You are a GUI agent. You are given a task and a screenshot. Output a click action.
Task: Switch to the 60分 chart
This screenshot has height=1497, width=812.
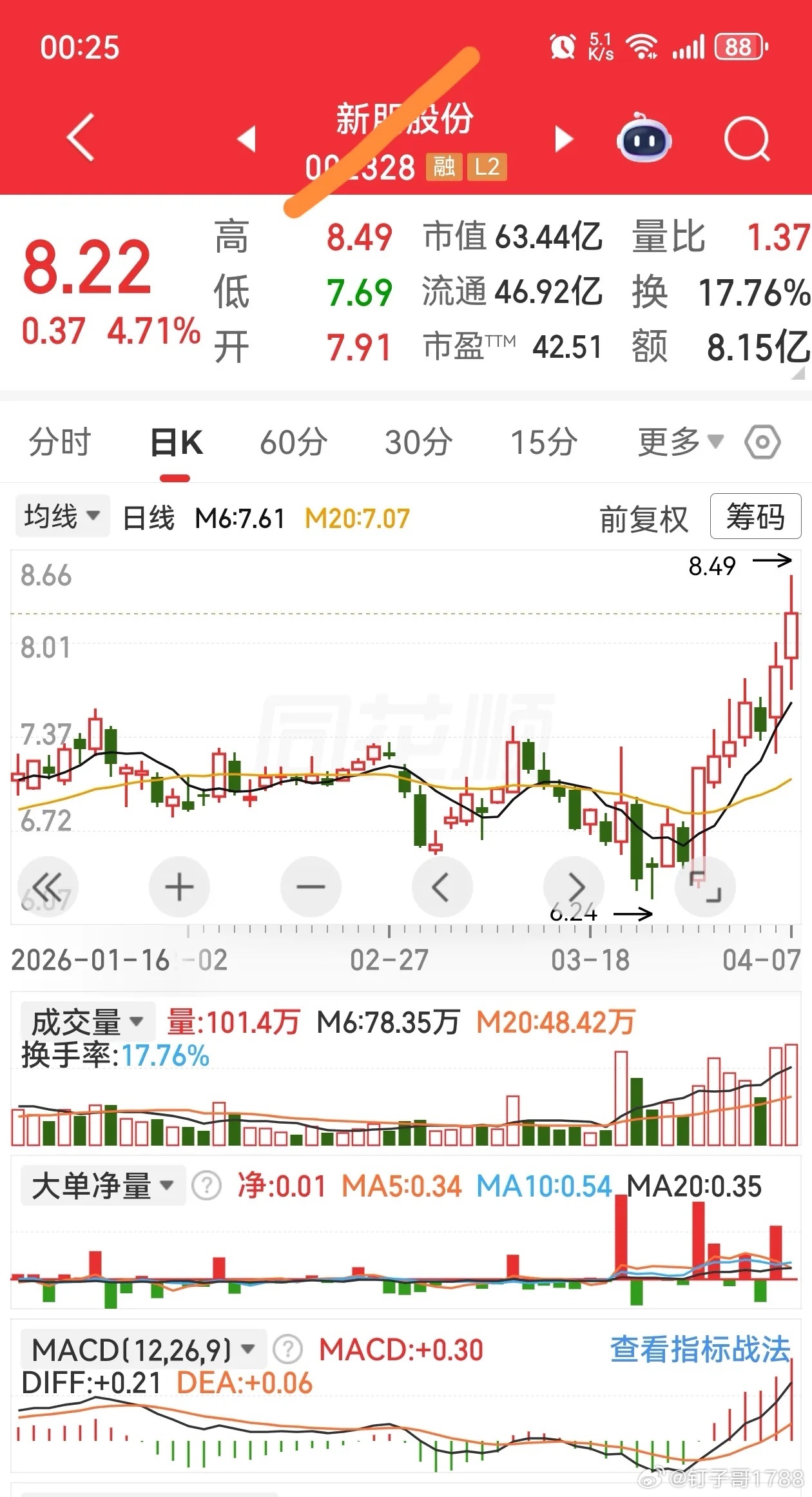coord(293,443)
